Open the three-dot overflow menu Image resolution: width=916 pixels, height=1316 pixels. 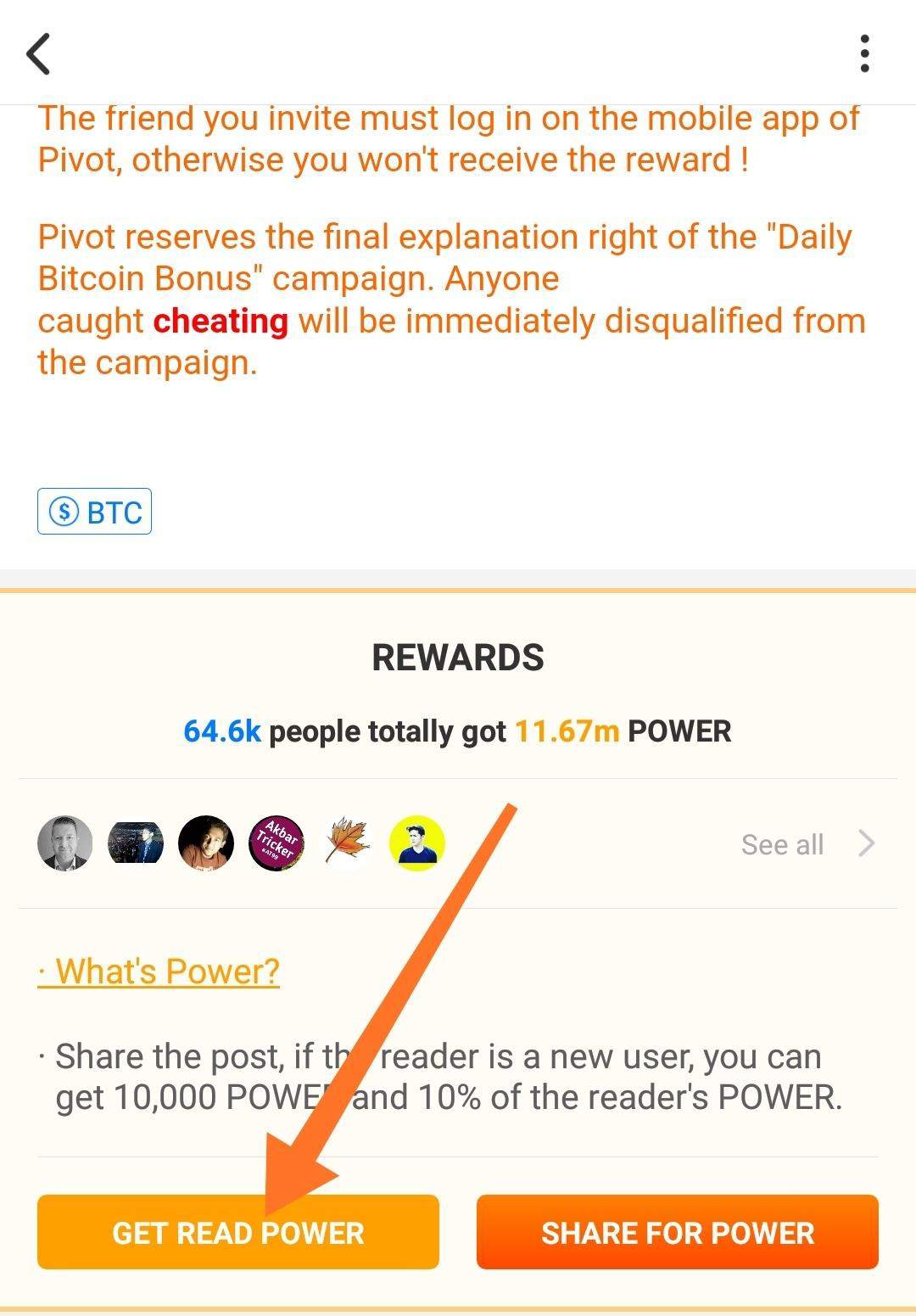click(864, 53)
